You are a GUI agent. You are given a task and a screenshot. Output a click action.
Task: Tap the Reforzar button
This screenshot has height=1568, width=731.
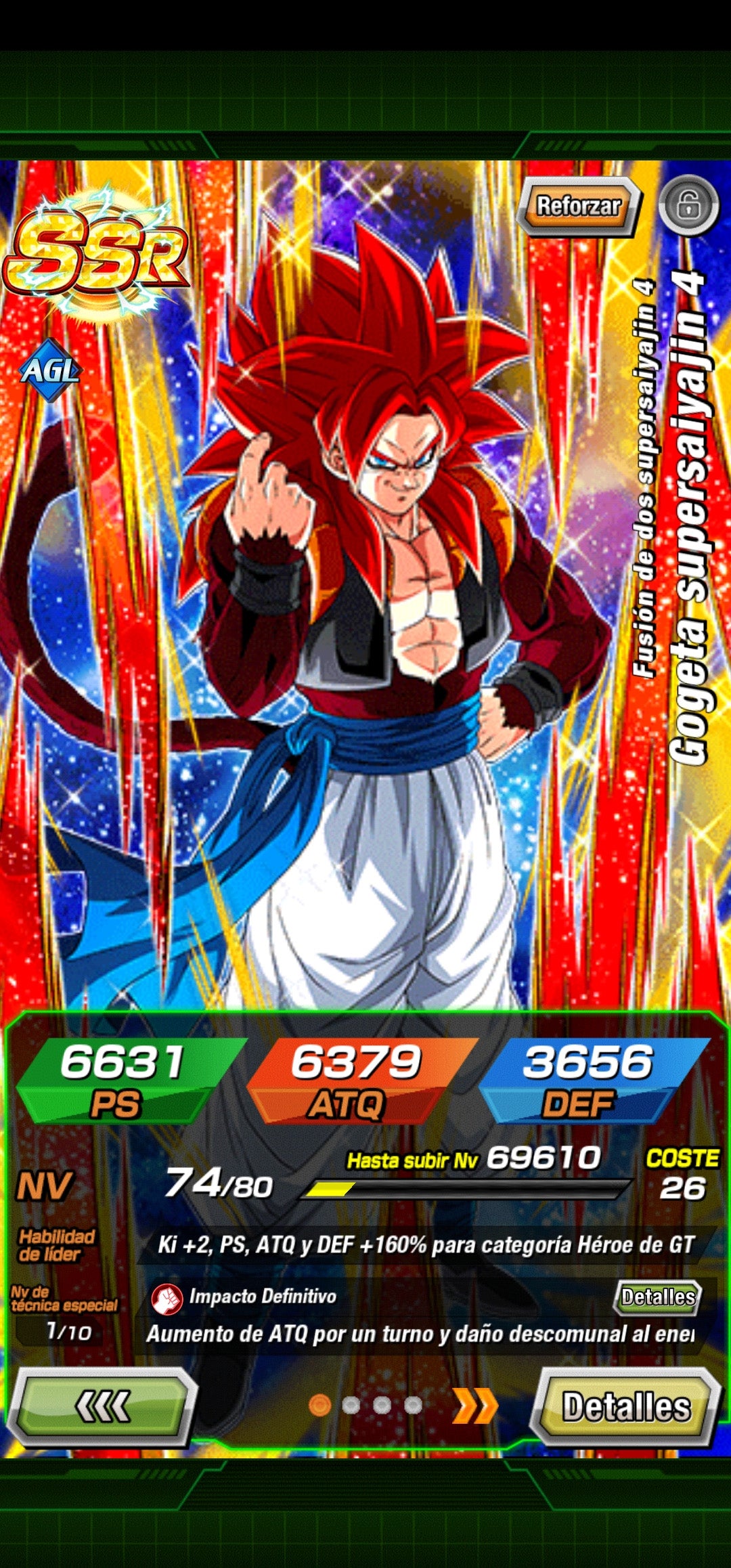click(x=577, y=206)
